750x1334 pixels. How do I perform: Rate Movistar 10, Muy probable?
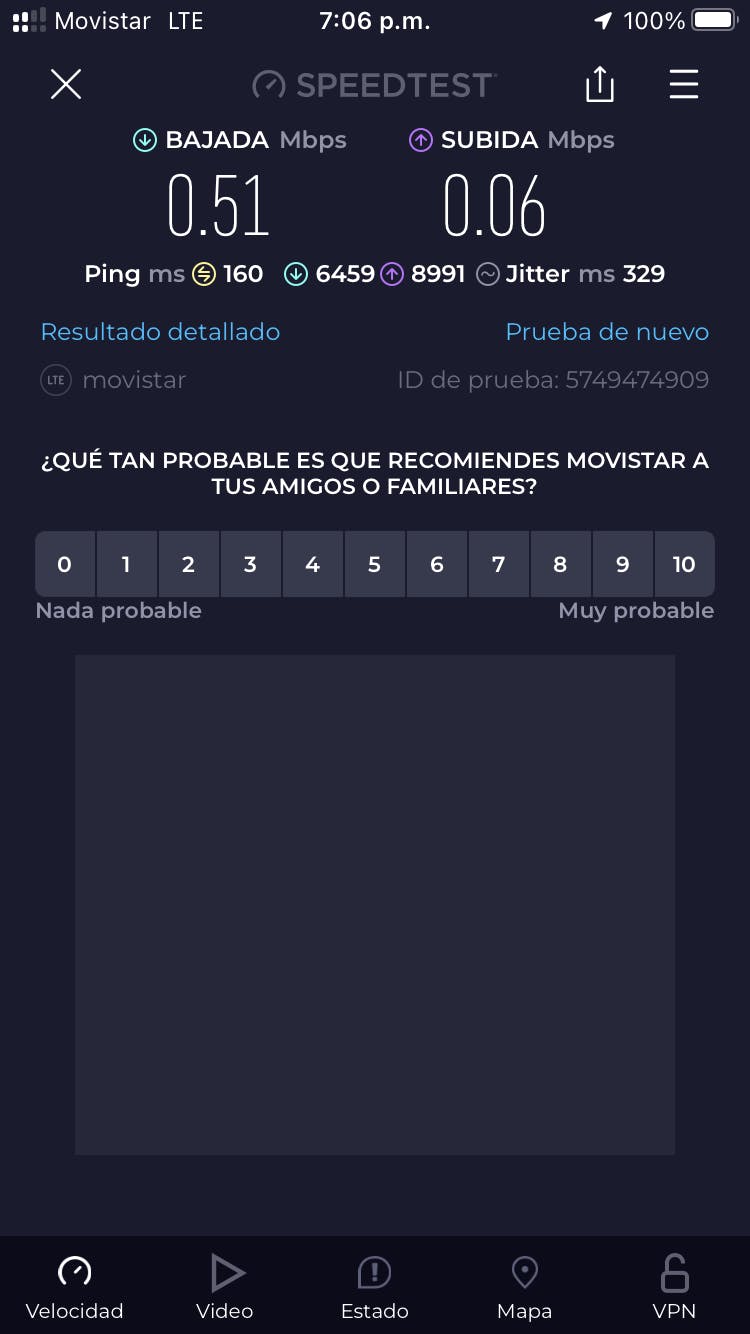[684, 564]
